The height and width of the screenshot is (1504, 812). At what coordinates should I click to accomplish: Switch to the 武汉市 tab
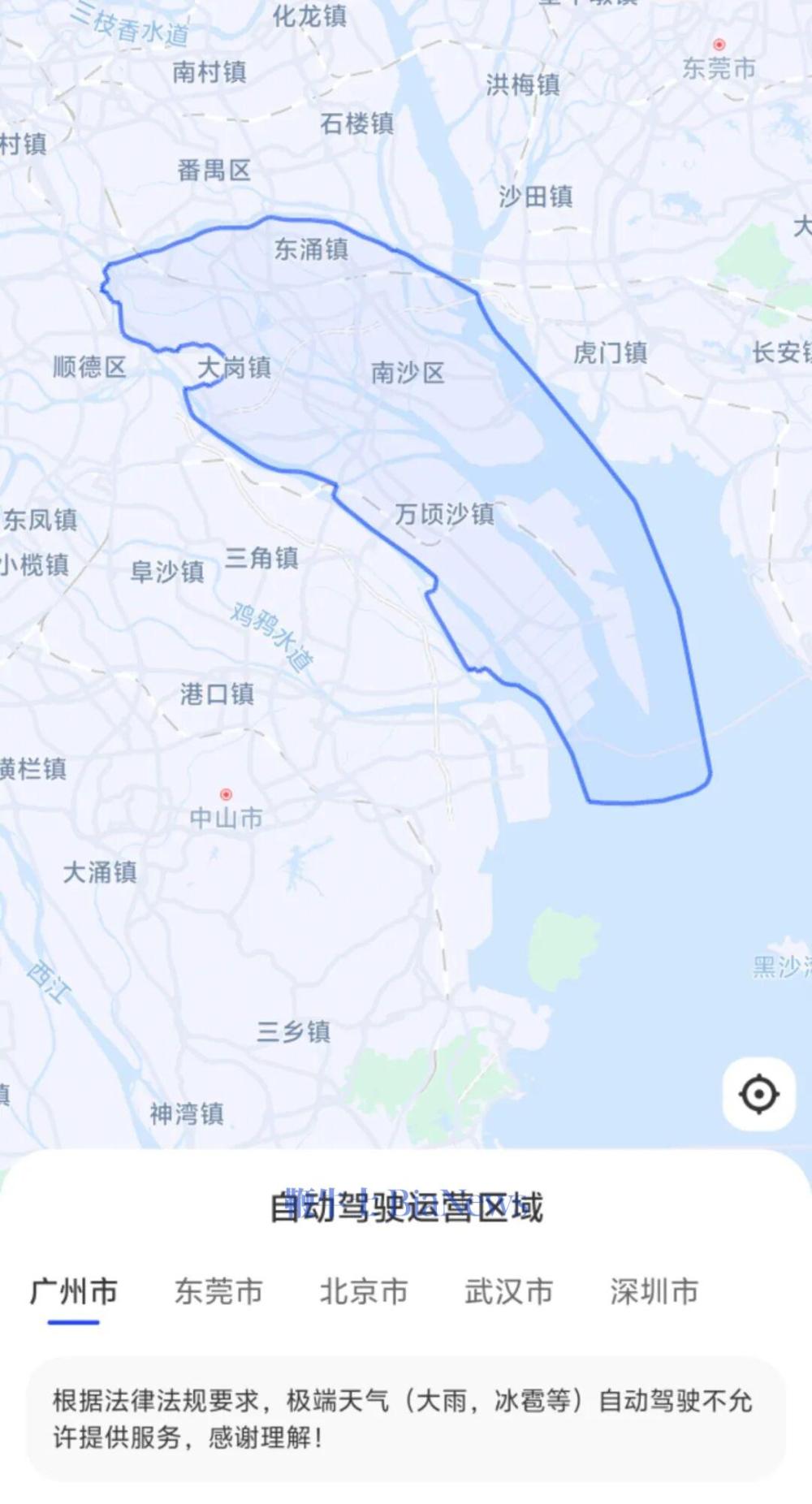(x=508, y=1291)
